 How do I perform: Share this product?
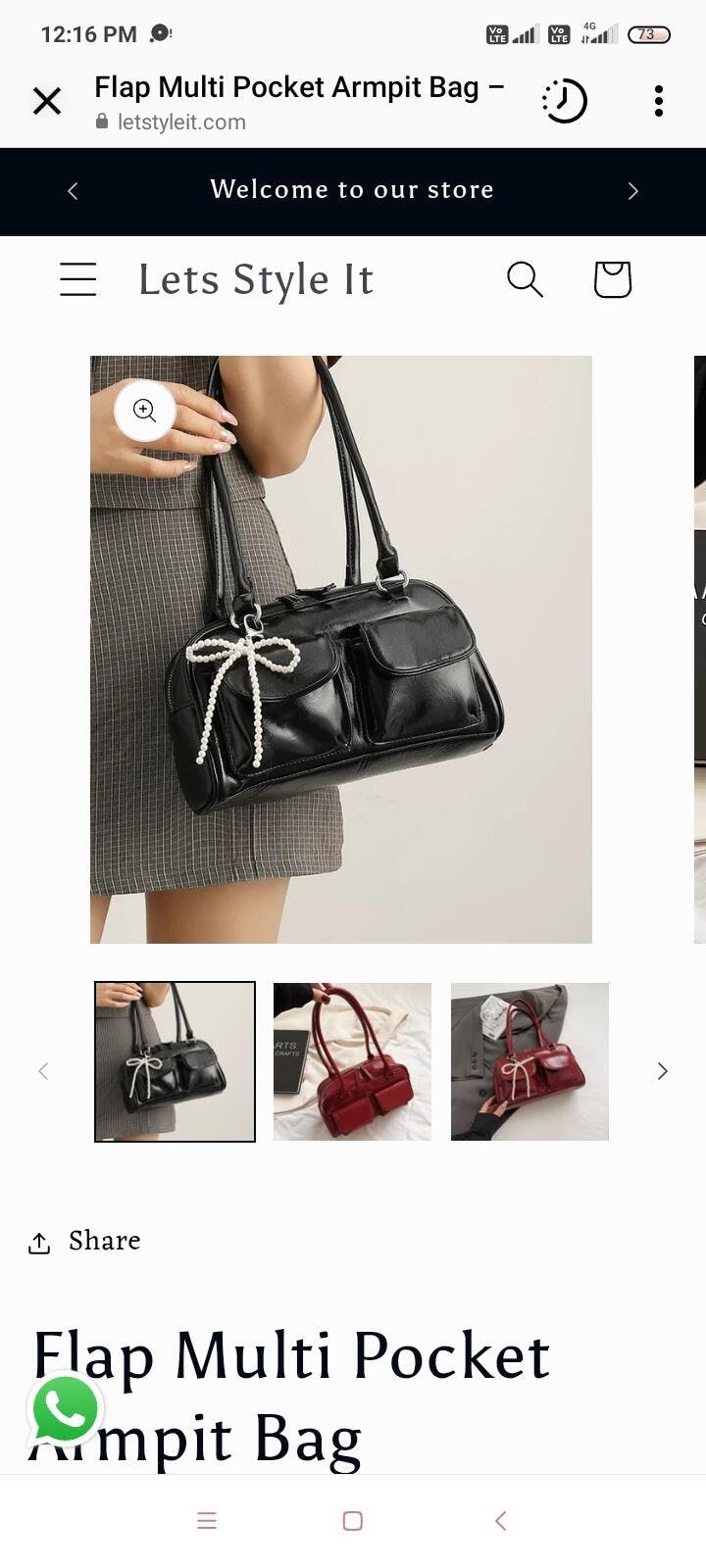85,1242
